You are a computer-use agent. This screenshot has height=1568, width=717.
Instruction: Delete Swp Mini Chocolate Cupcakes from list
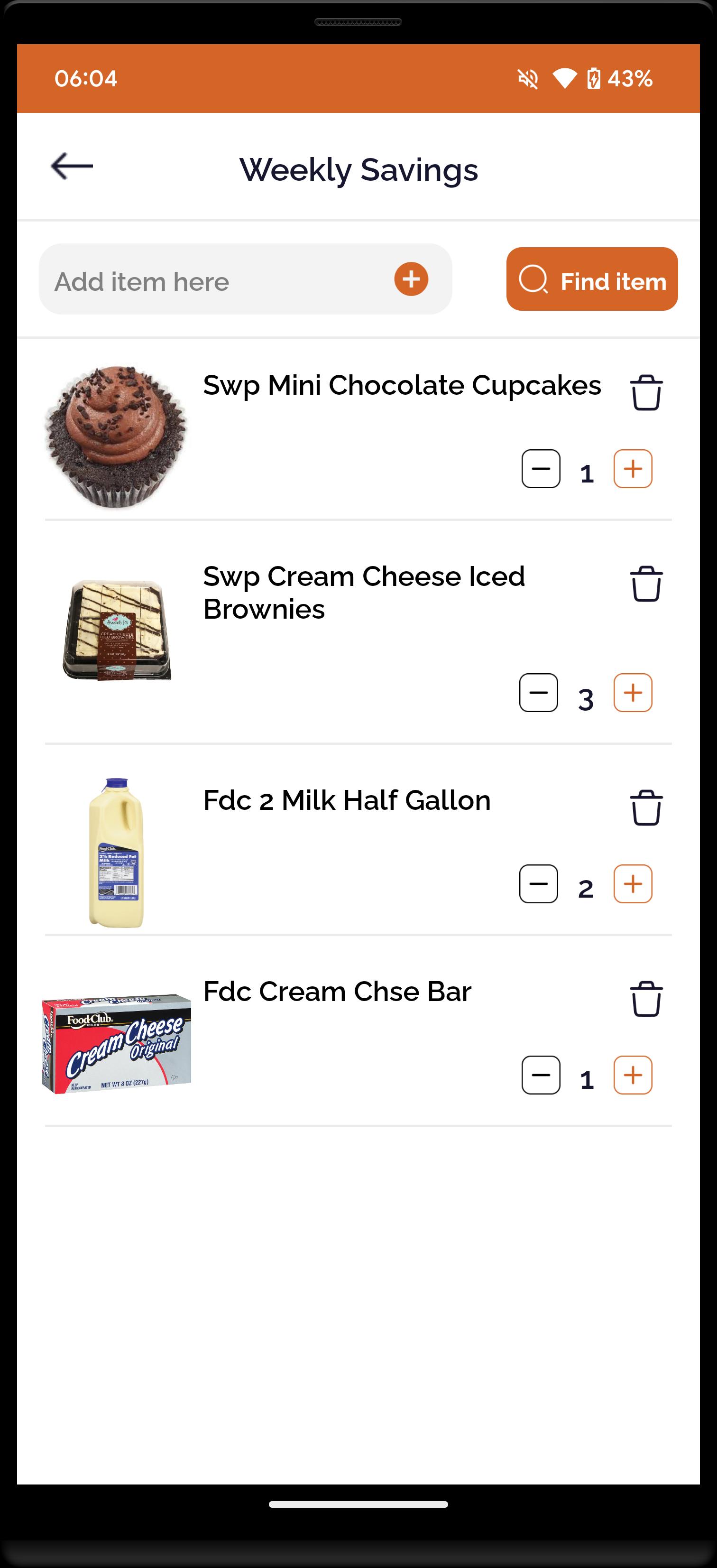click(646, 393)
